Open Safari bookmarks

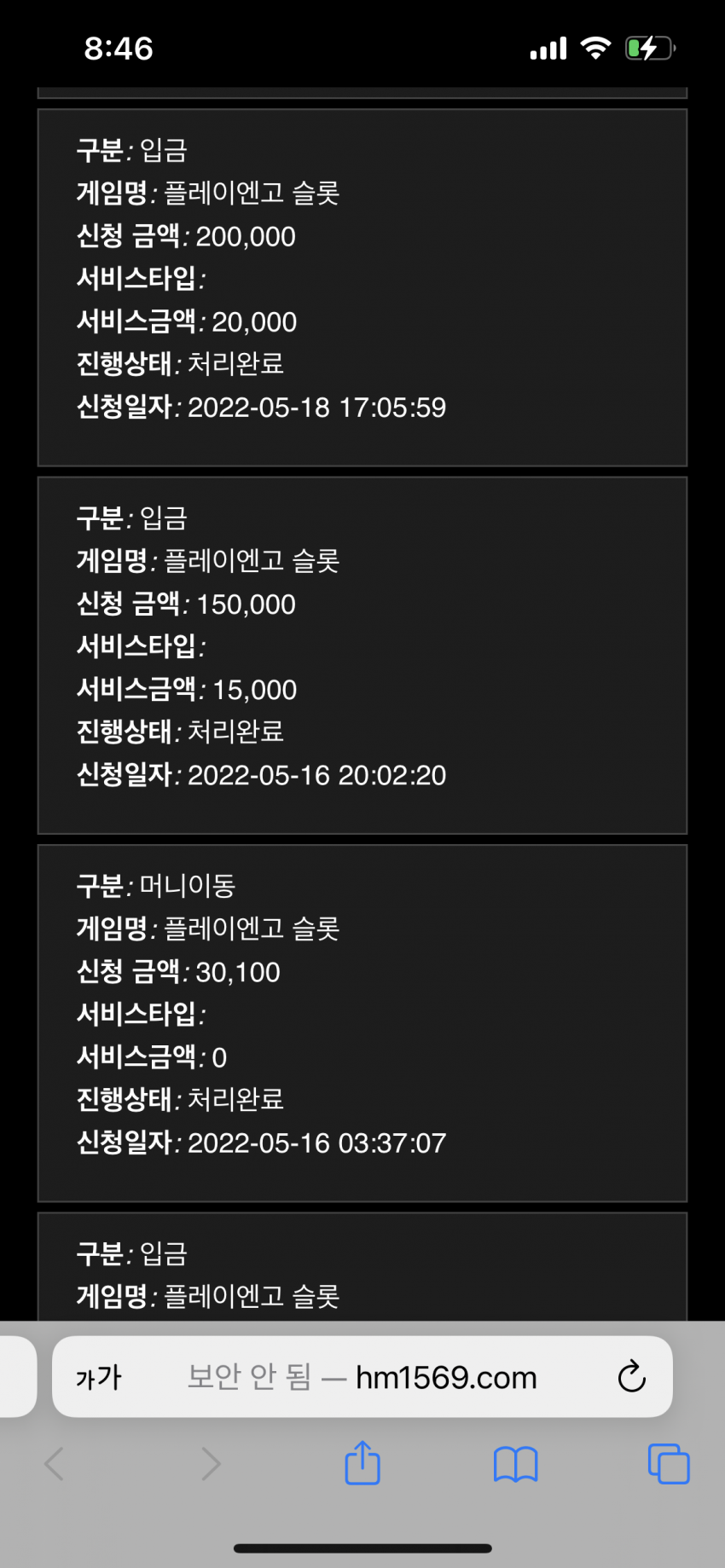(x=516, y=1465)
